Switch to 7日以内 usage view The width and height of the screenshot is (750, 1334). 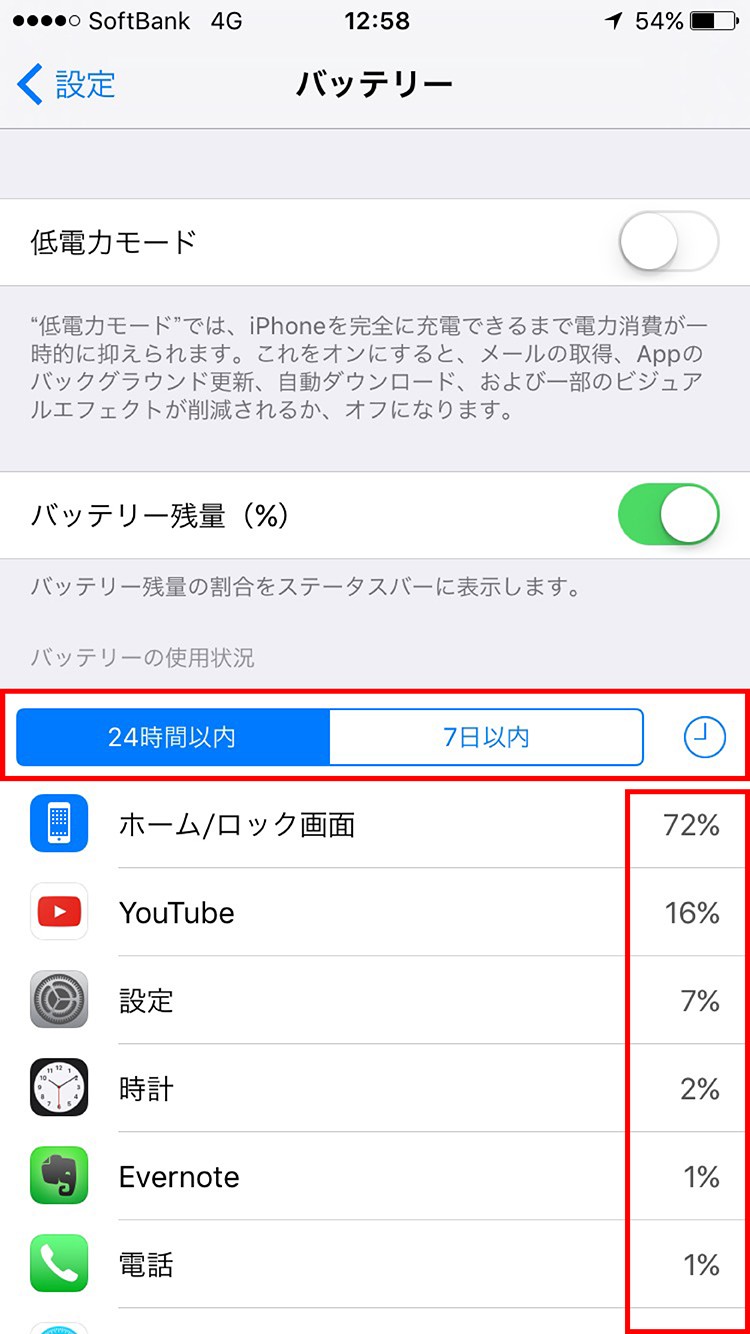coord(486,737)
